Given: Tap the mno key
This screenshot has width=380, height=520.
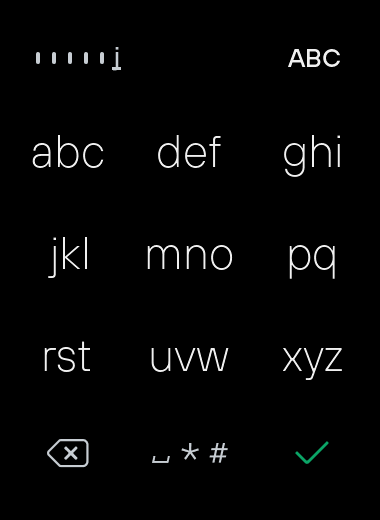Looking at the screenshot, I should [x=189, y=256].
